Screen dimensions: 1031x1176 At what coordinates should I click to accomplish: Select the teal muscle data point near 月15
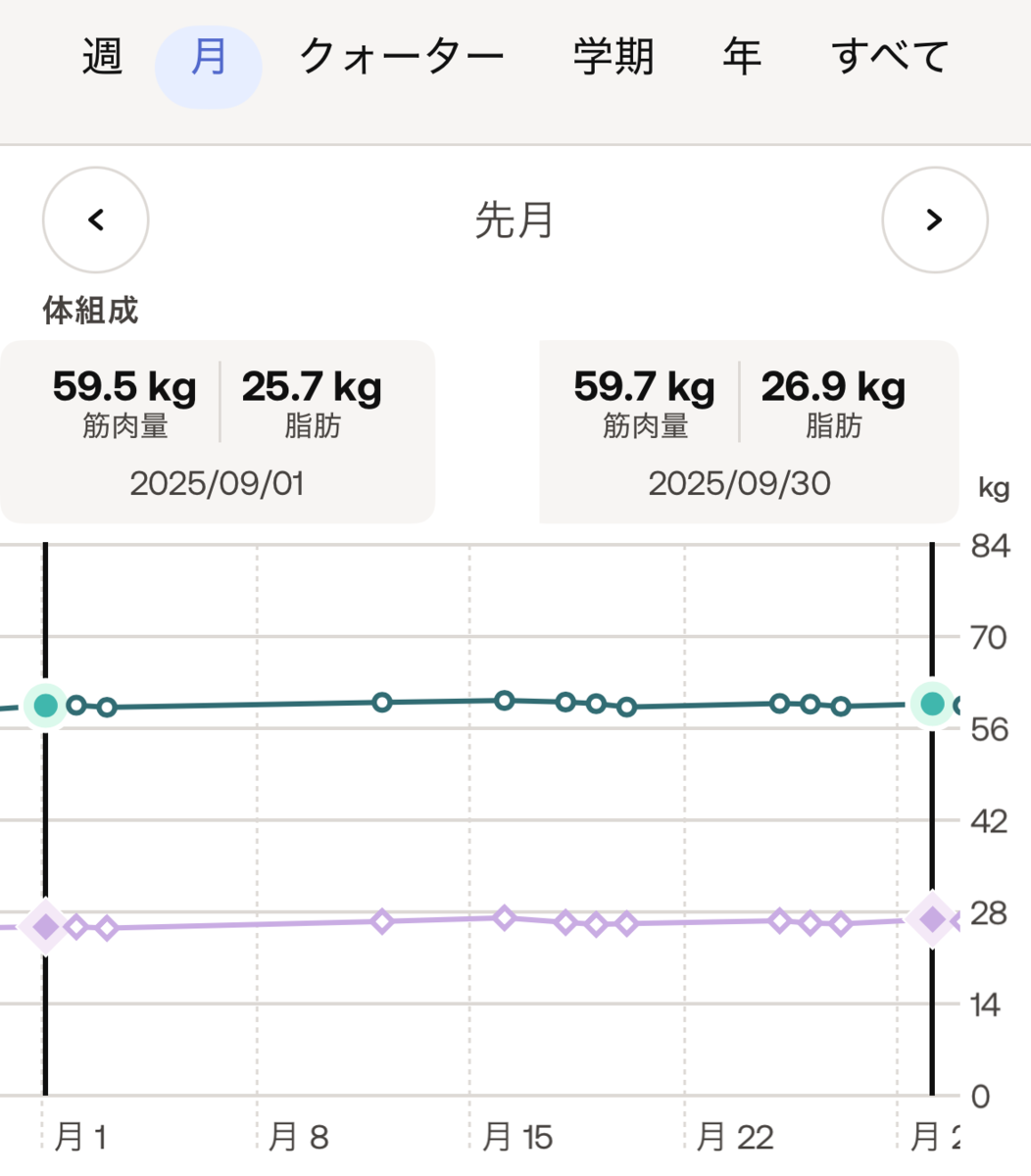[504, 701]
